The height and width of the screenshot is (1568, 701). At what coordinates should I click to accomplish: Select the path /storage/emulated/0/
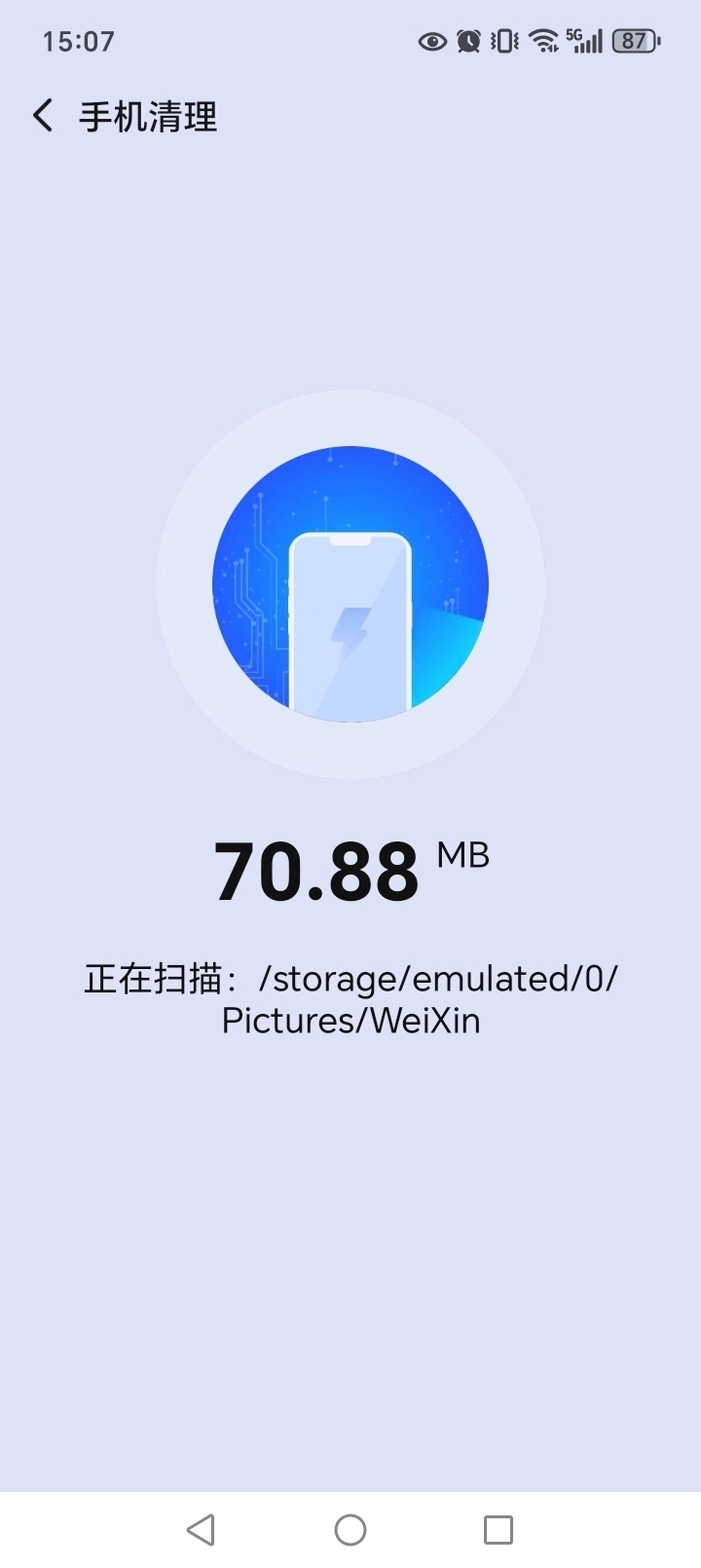tap(438, 979)
